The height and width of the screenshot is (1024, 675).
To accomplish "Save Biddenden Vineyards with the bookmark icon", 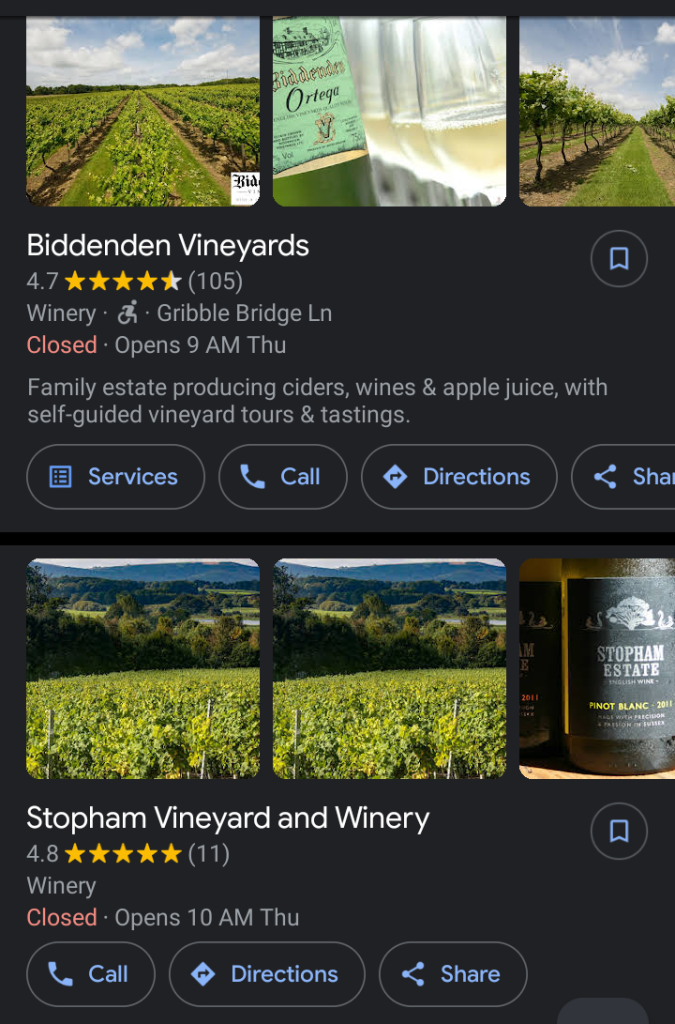I will 619,259.
